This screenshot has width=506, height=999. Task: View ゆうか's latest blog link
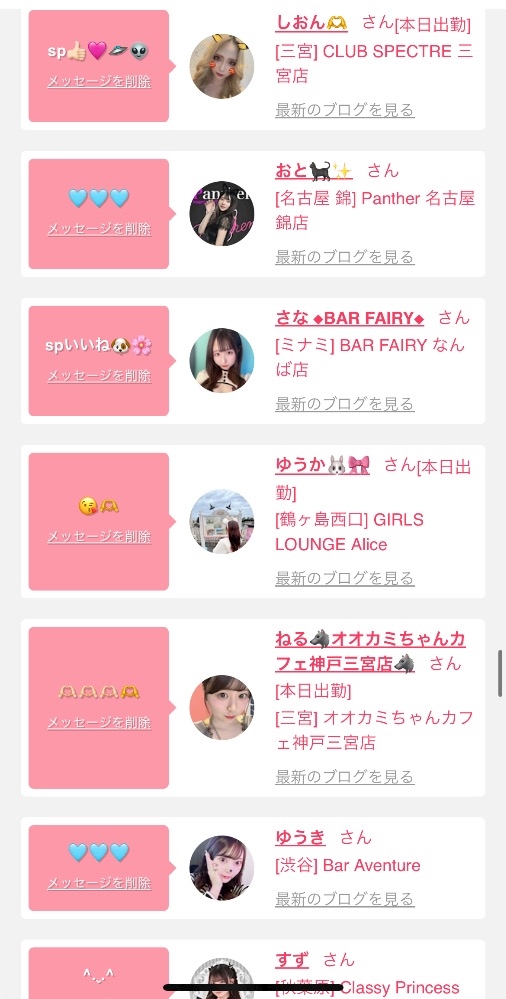[x=345, y=579]
